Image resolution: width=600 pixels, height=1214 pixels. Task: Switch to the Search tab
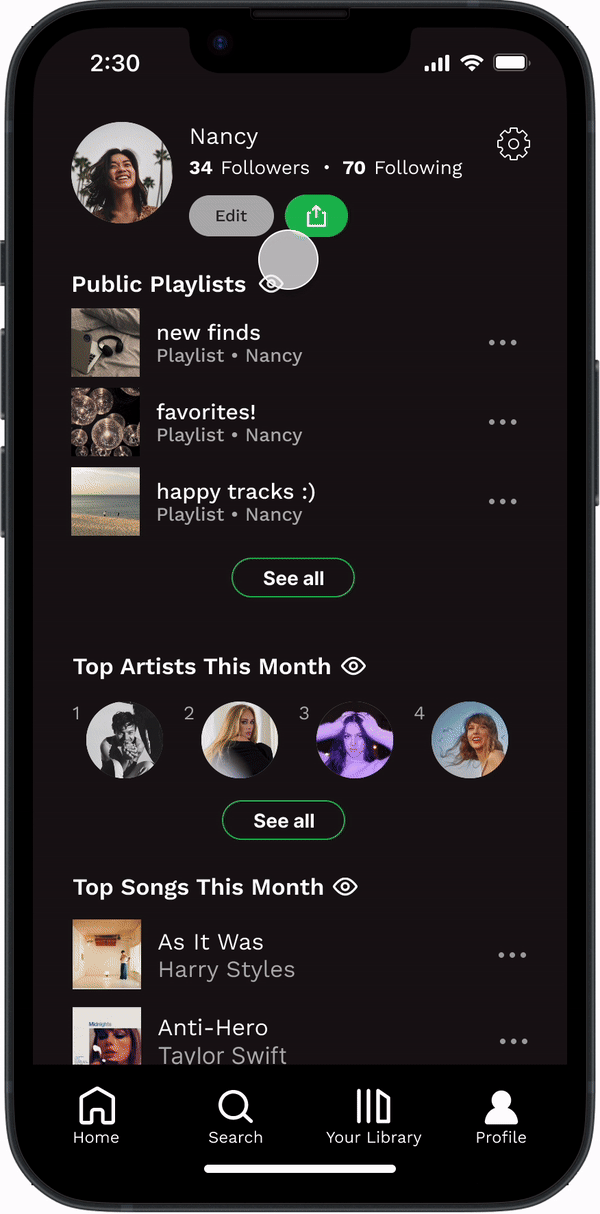[235, 1116]
